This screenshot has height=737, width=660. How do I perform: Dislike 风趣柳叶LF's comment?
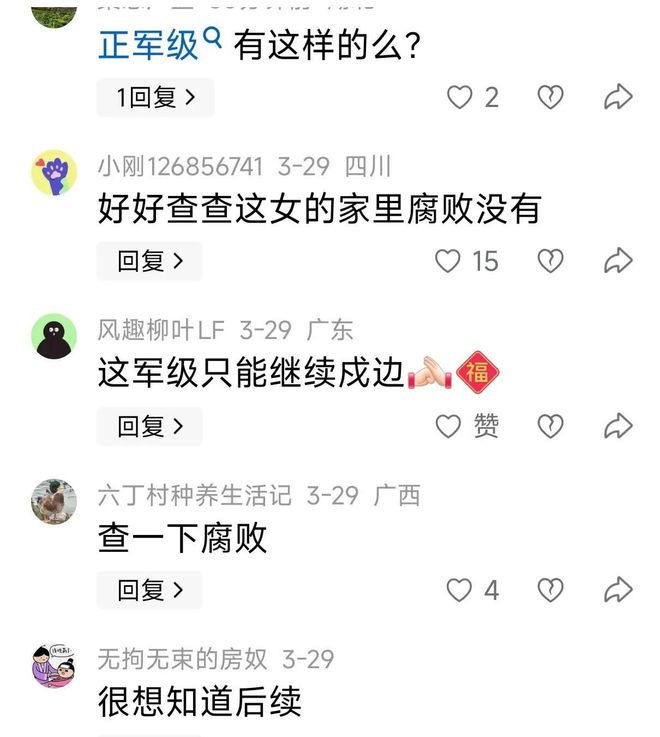(550, 426)
